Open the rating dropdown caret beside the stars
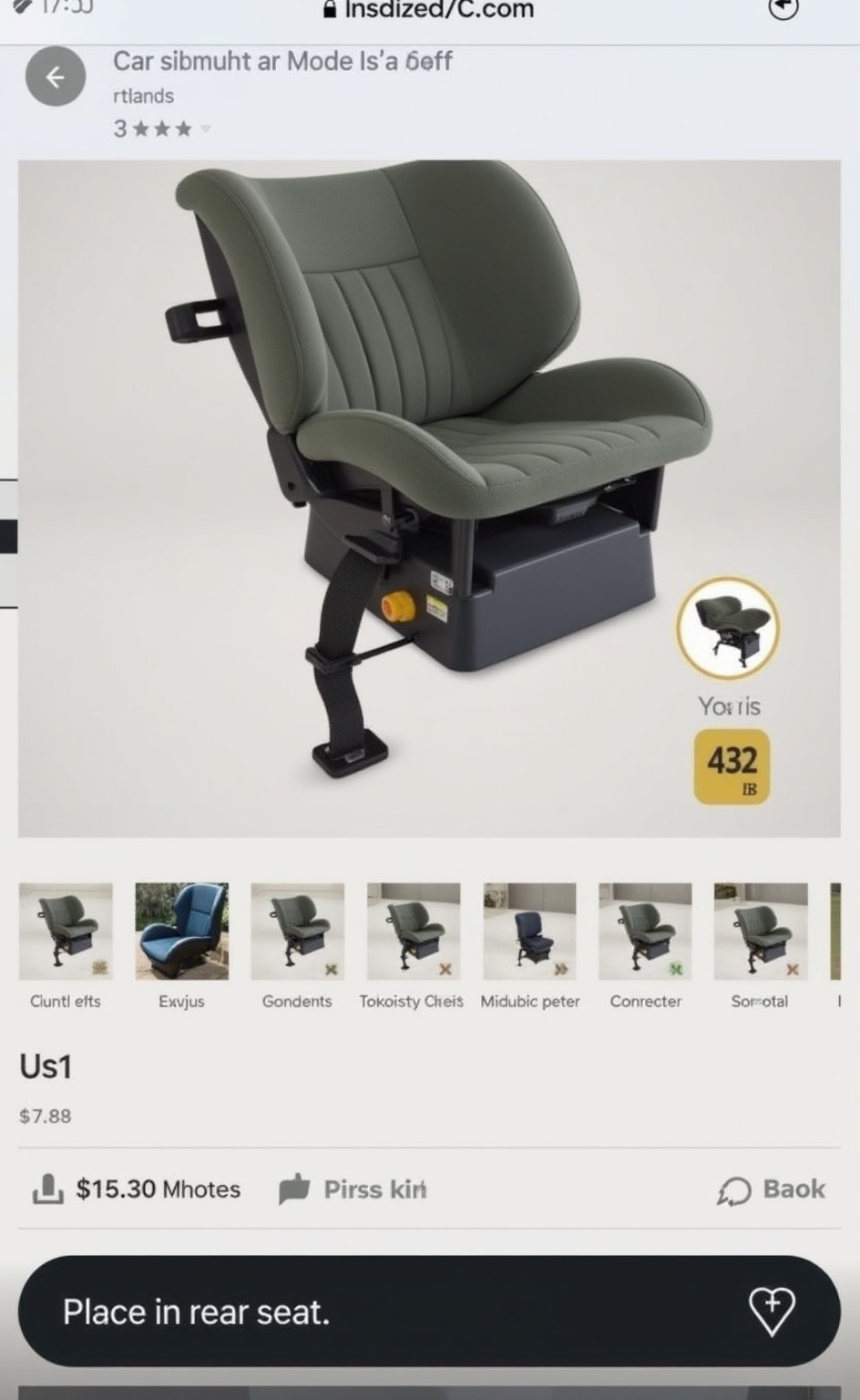Screen dimensions: 860x1400 tap(208, 129)
